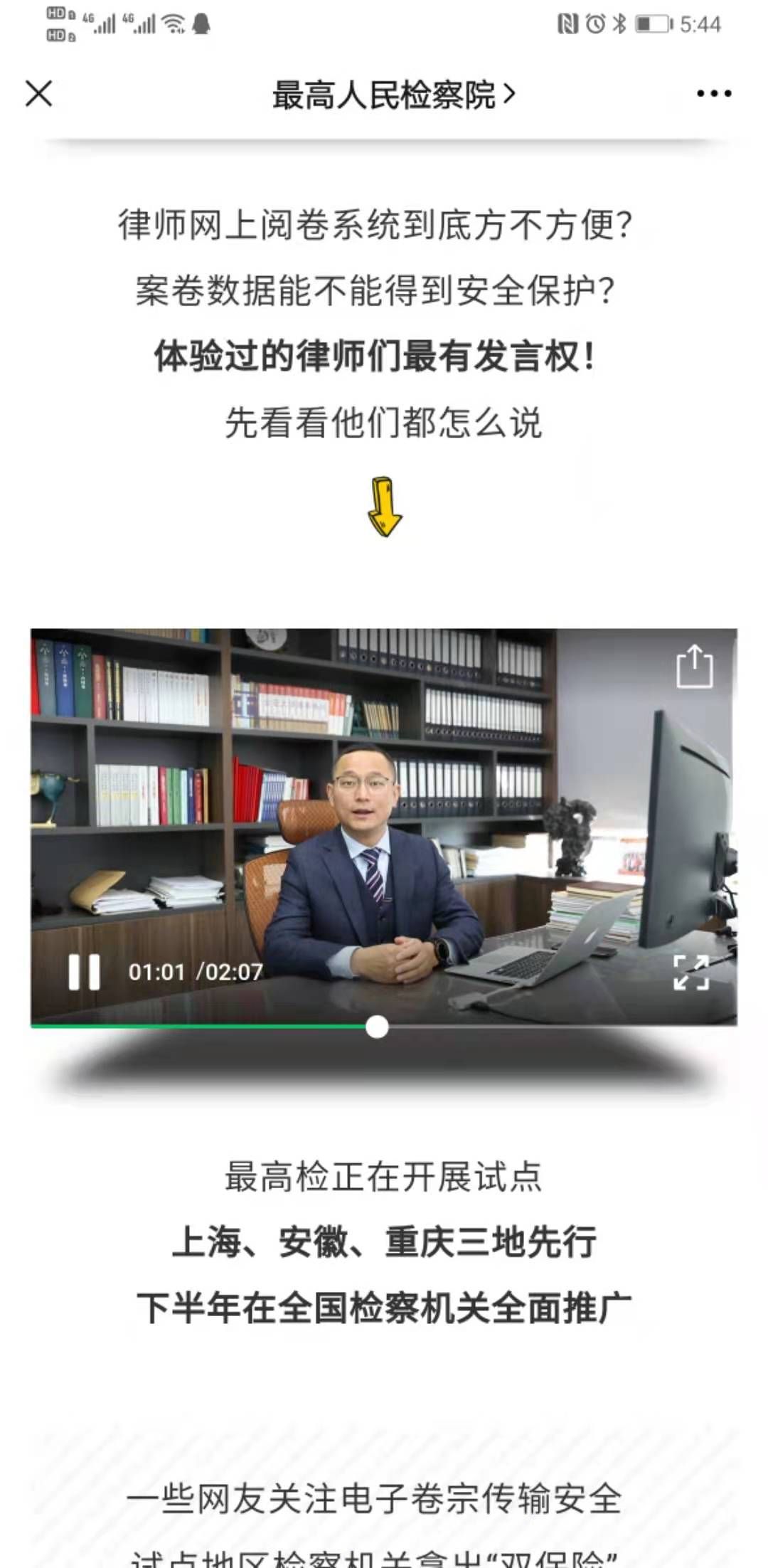Screen dimensions: 768x1568
Task: Share the video
Action: (x=694, y=667)
